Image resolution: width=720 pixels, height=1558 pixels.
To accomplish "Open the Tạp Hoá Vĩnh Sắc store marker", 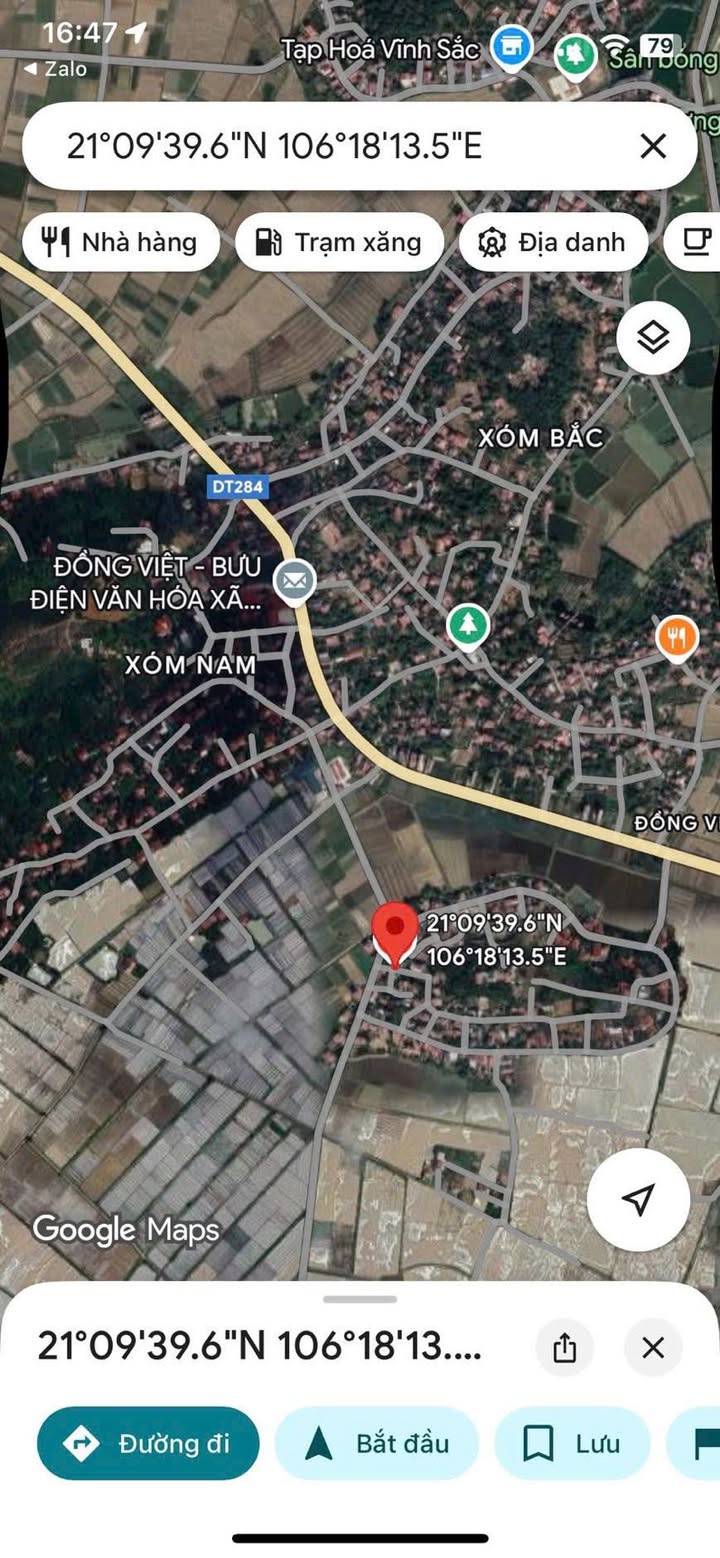I will [x=511, y=48].
